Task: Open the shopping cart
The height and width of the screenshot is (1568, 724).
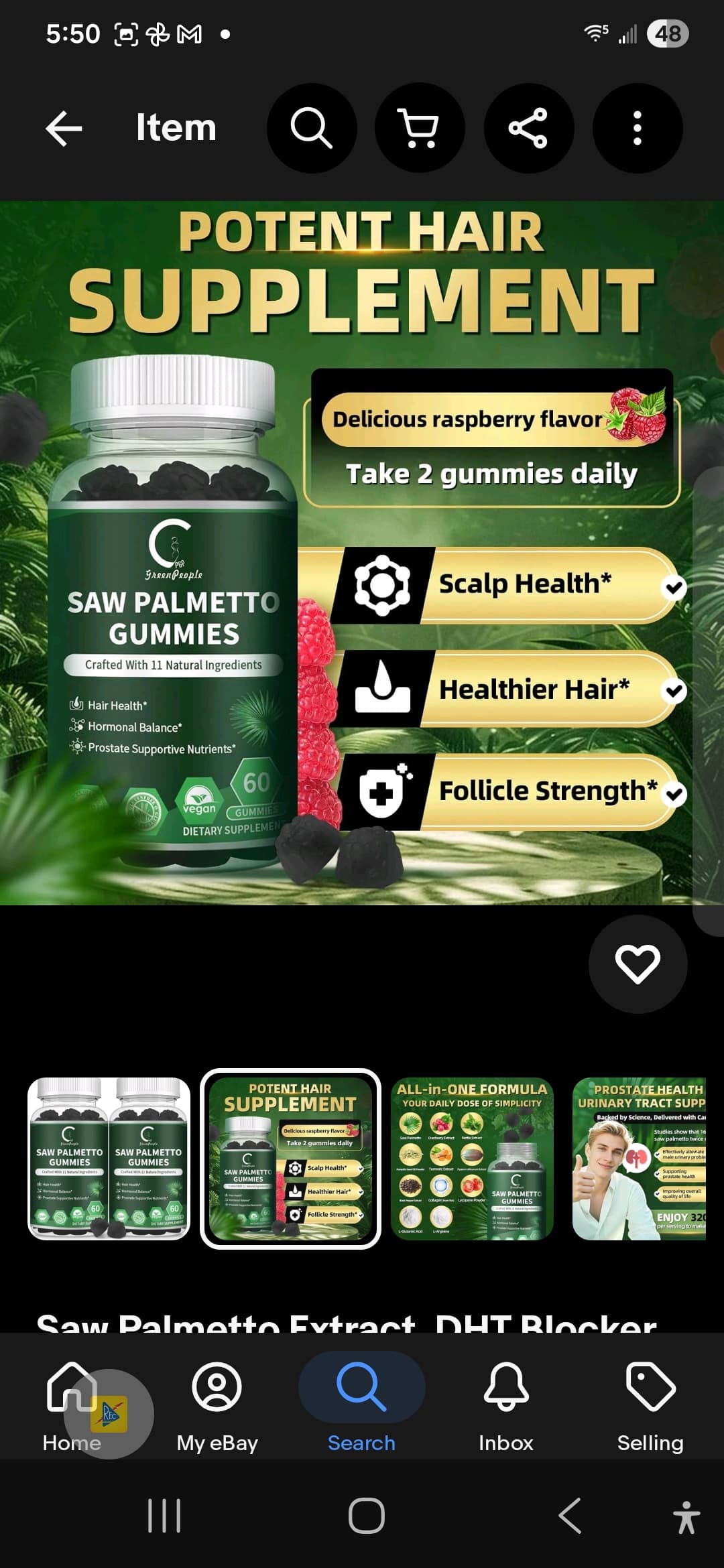Action: [x=420, y=129]
